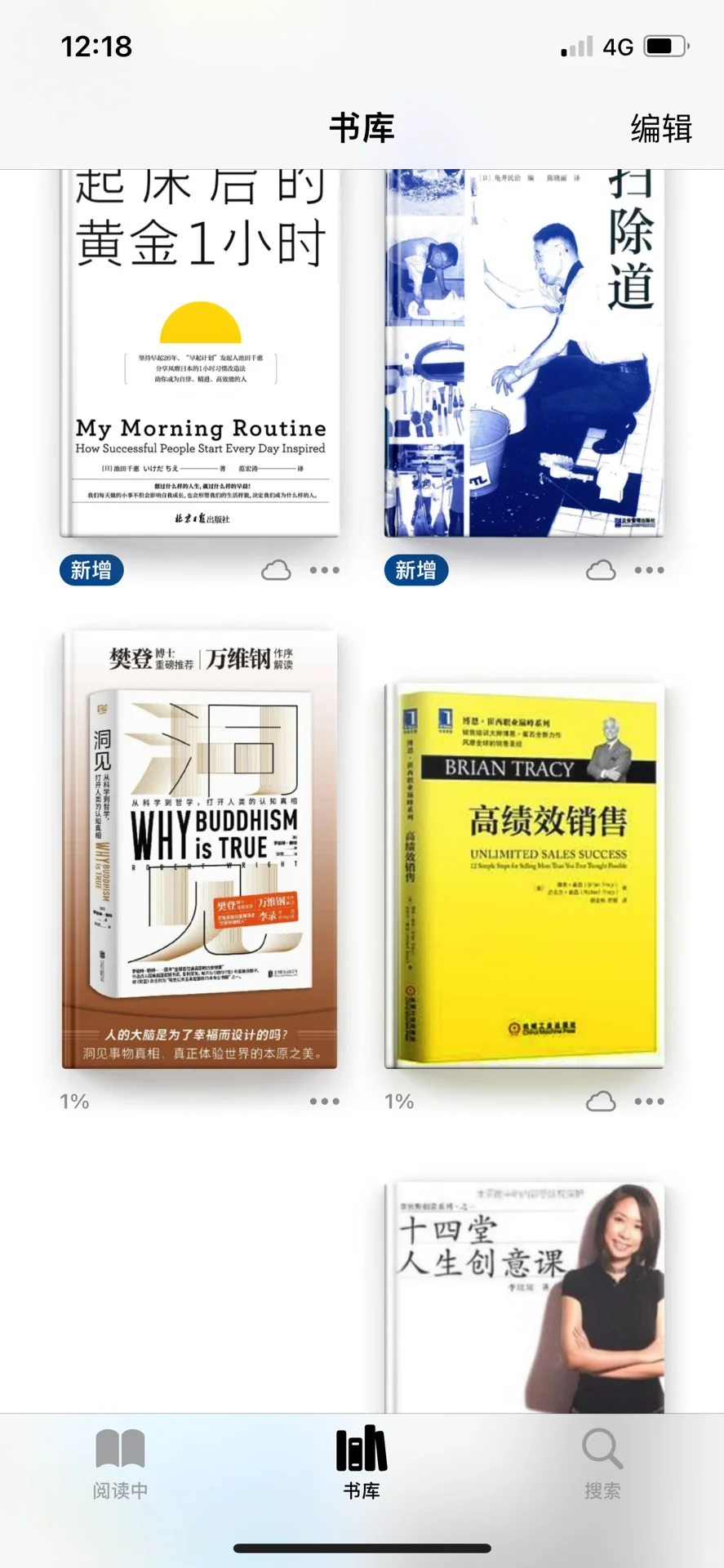Go to the 搜索 tab
The height and width of the screenshot is (1568, 724).
click(602, 1464)
